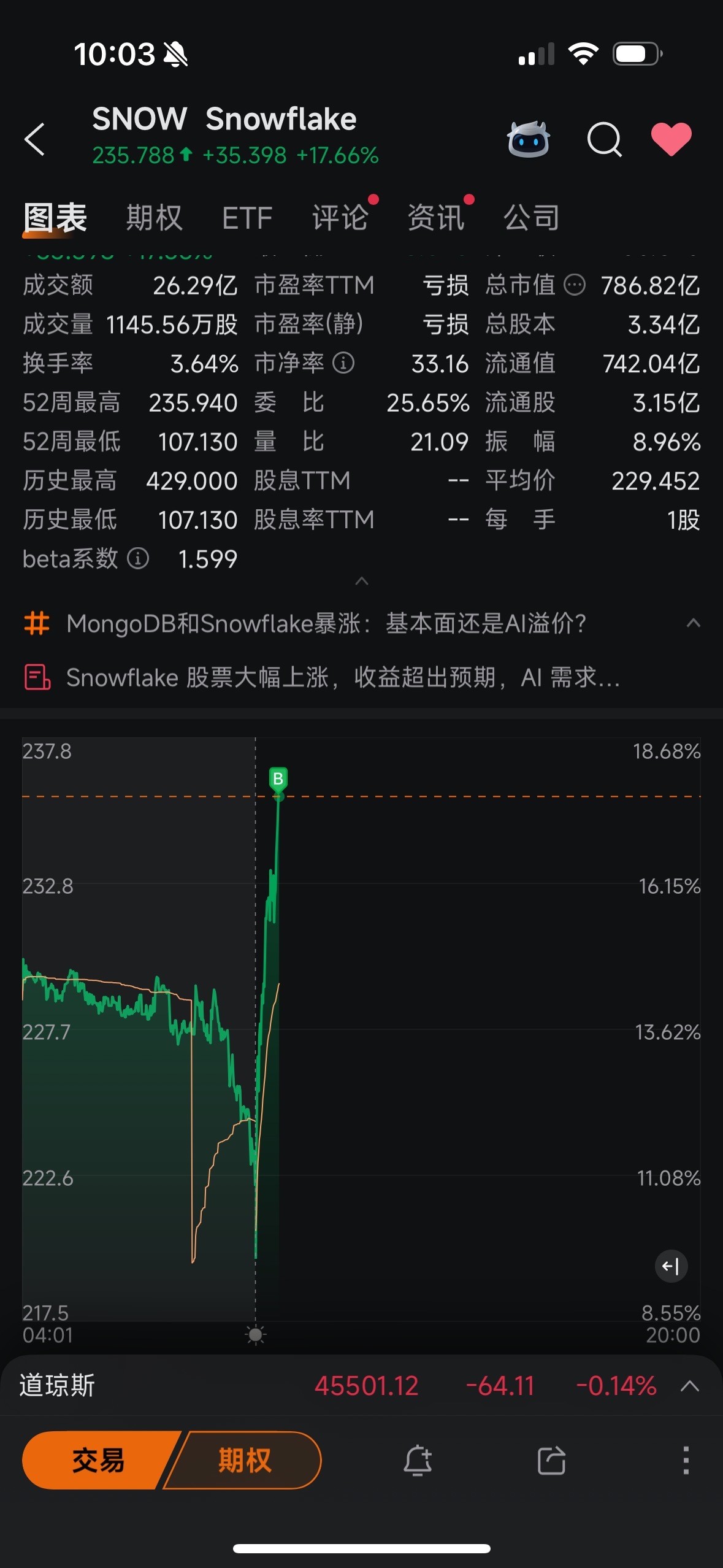Expand the 道琼斯 index bar
Screen dimensions: 723x1568
click(690, 1386)
